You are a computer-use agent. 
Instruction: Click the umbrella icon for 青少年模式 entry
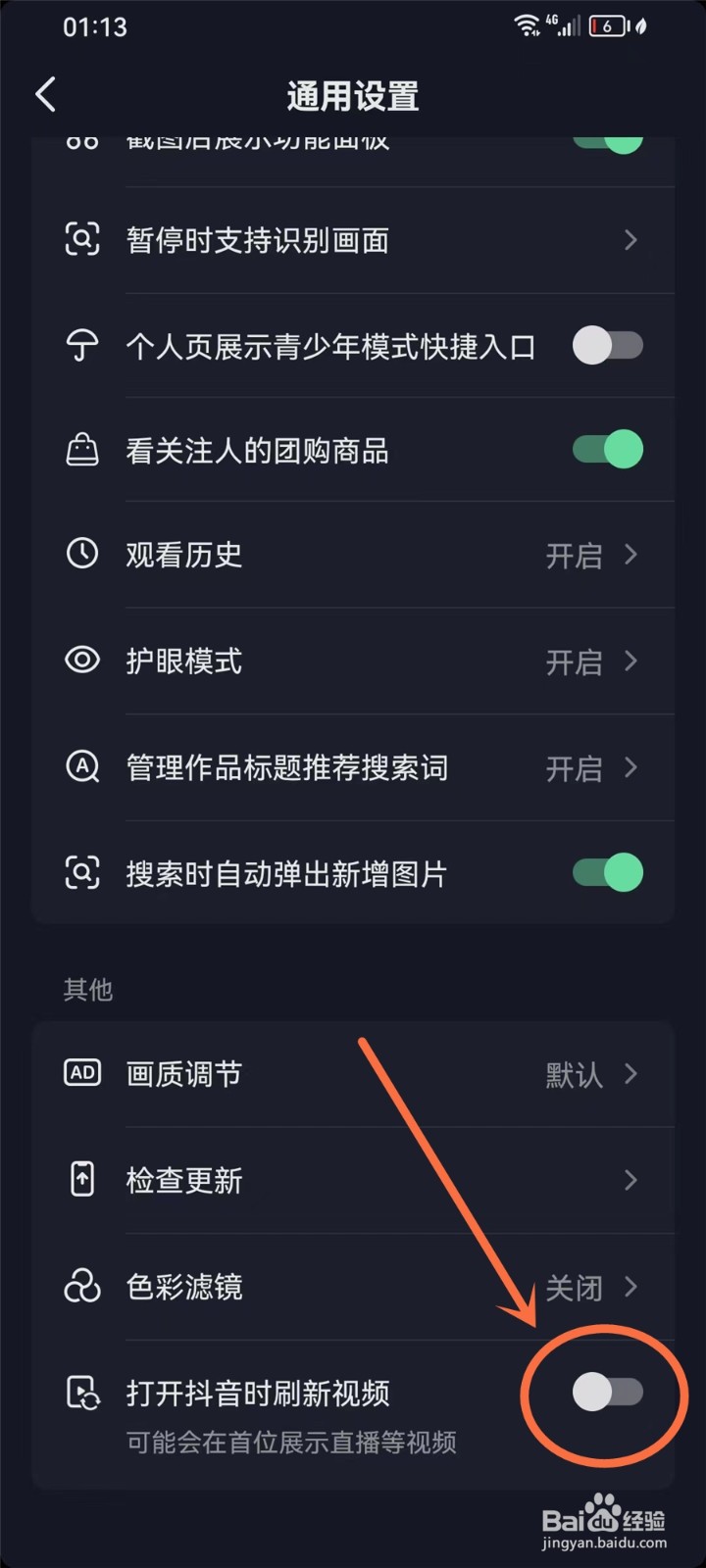point(82,345)
